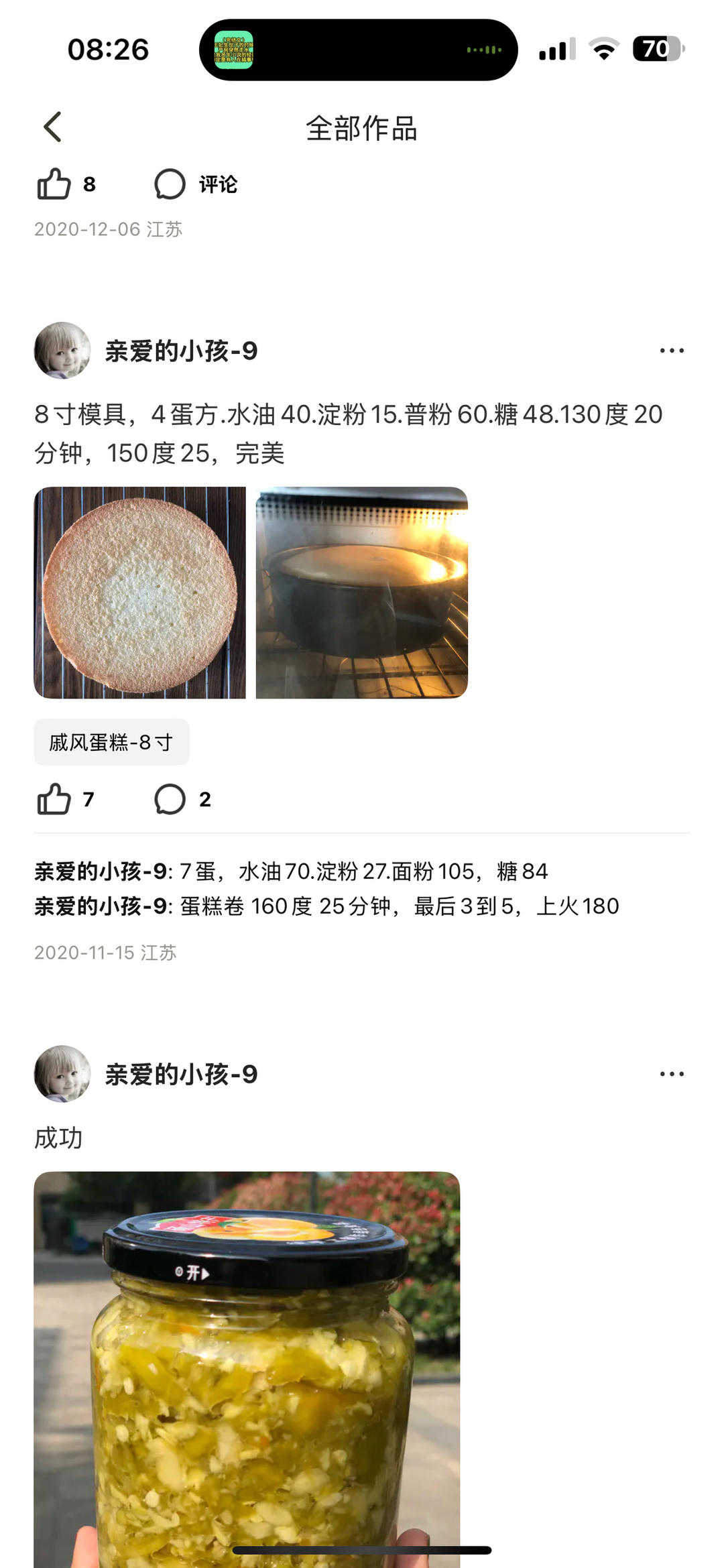Open overflow menu on the 8寸模具 post
Screen dimensions: 724x1568
671,351
